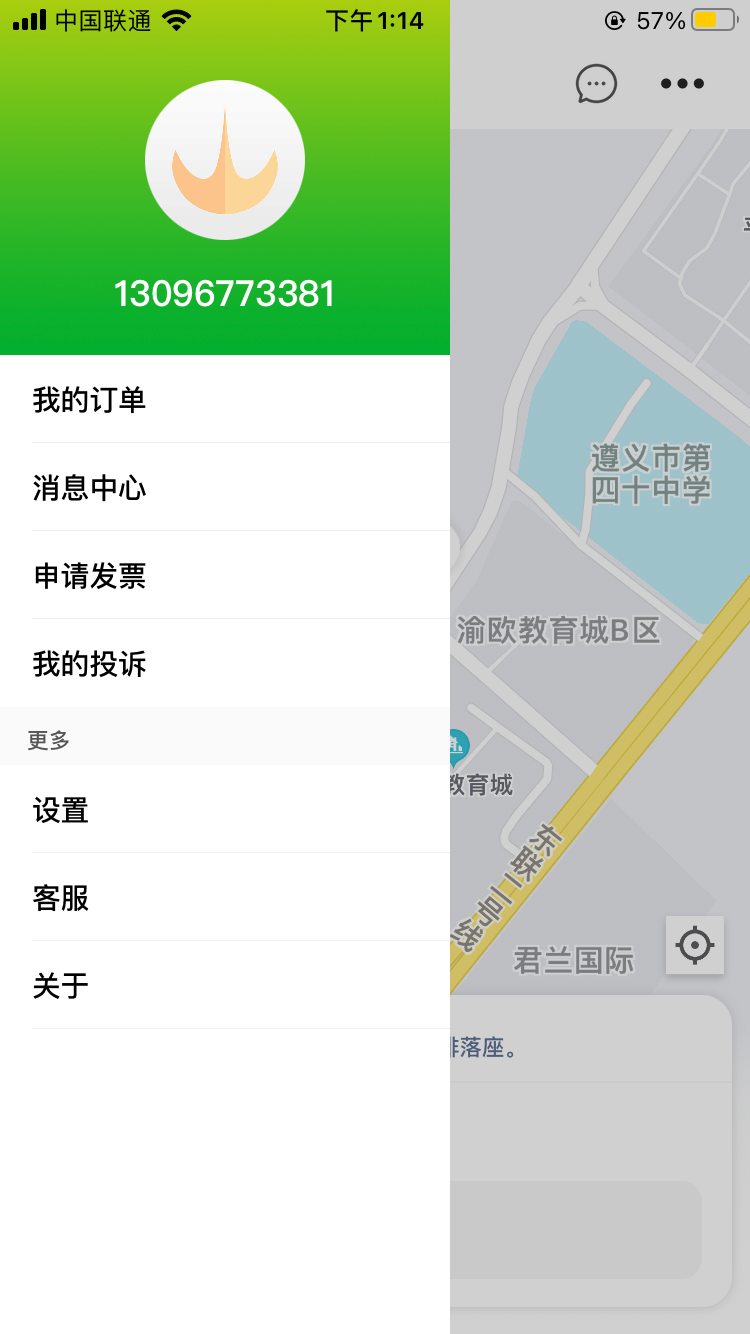
Task: Open the message chat bubble icon
Action: [597, 83]
